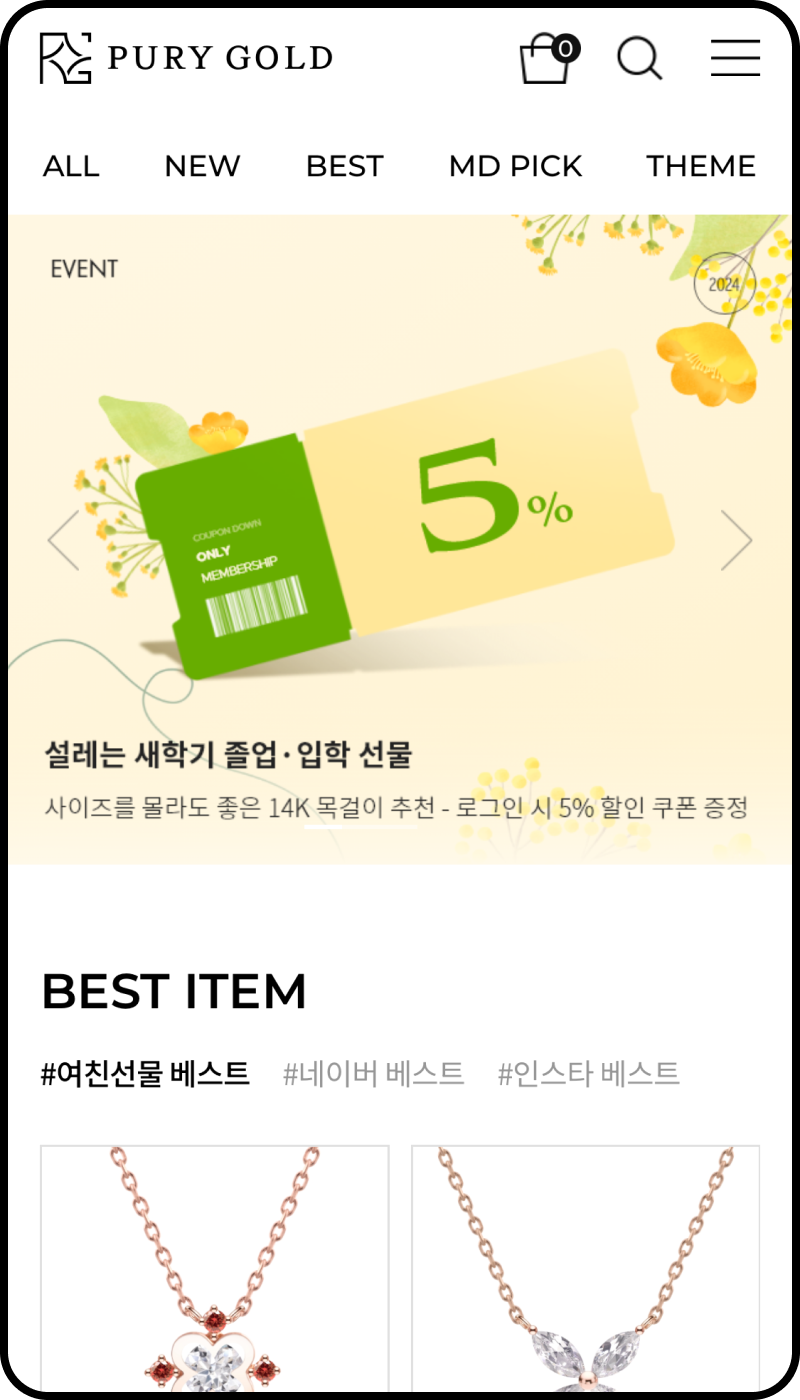Image resolution: width=800 pixels, height=1400 pixels.
Task: Open the 5% coupon event banner
Action: [x=400, y=520]
